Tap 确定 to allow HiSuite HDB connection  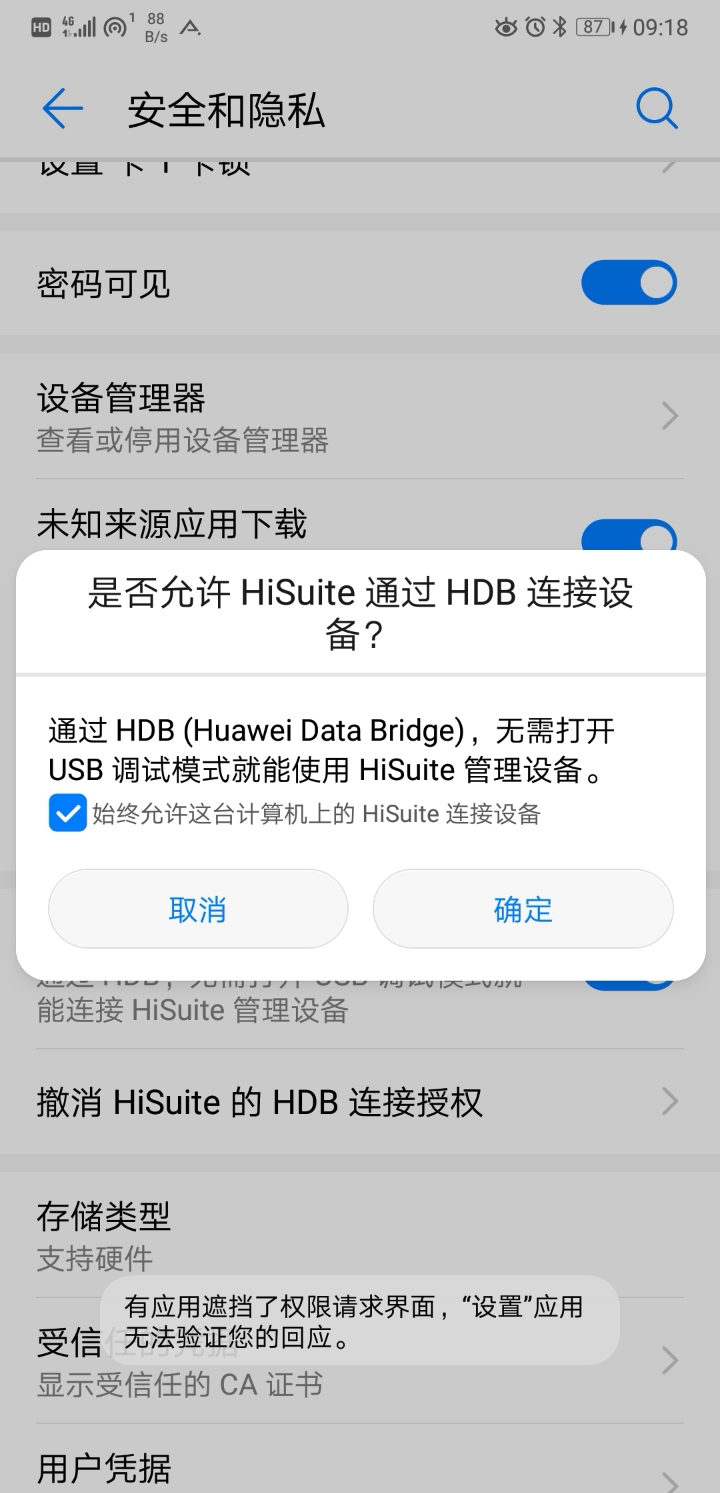pyautogui.click(x=522, y=908)
